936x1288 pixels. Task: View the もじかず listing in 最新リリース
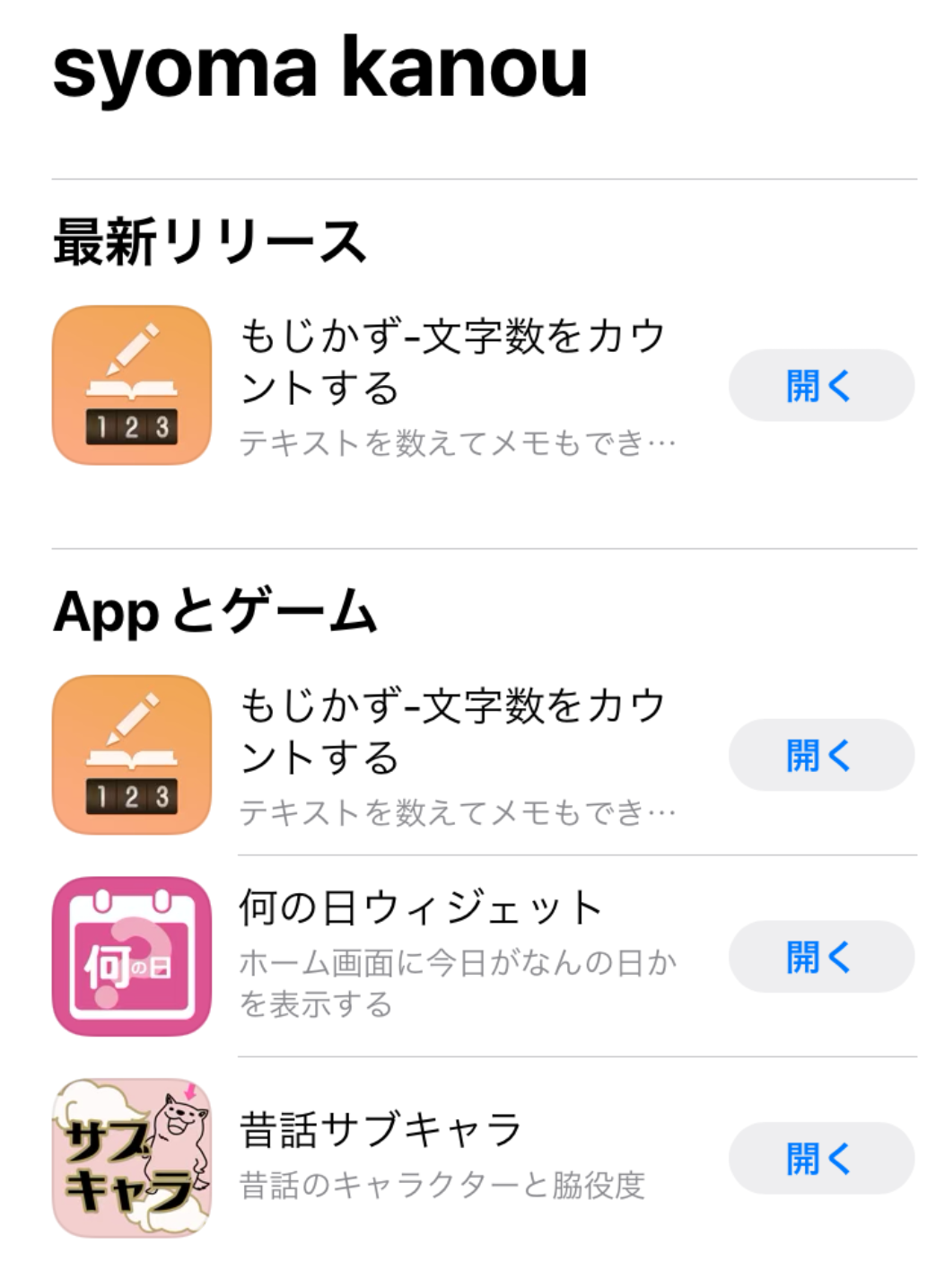[449, 364]
